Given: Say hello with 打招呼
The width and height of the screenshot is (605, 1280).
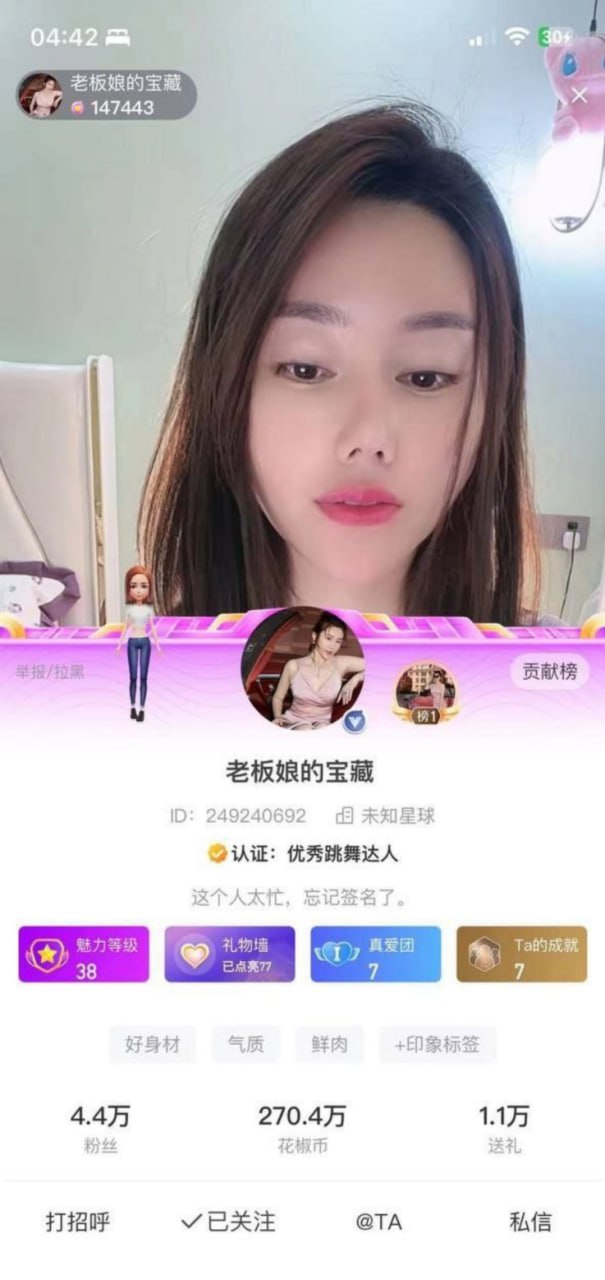Looking at the screenshot, I should (x=78, y=1221).
